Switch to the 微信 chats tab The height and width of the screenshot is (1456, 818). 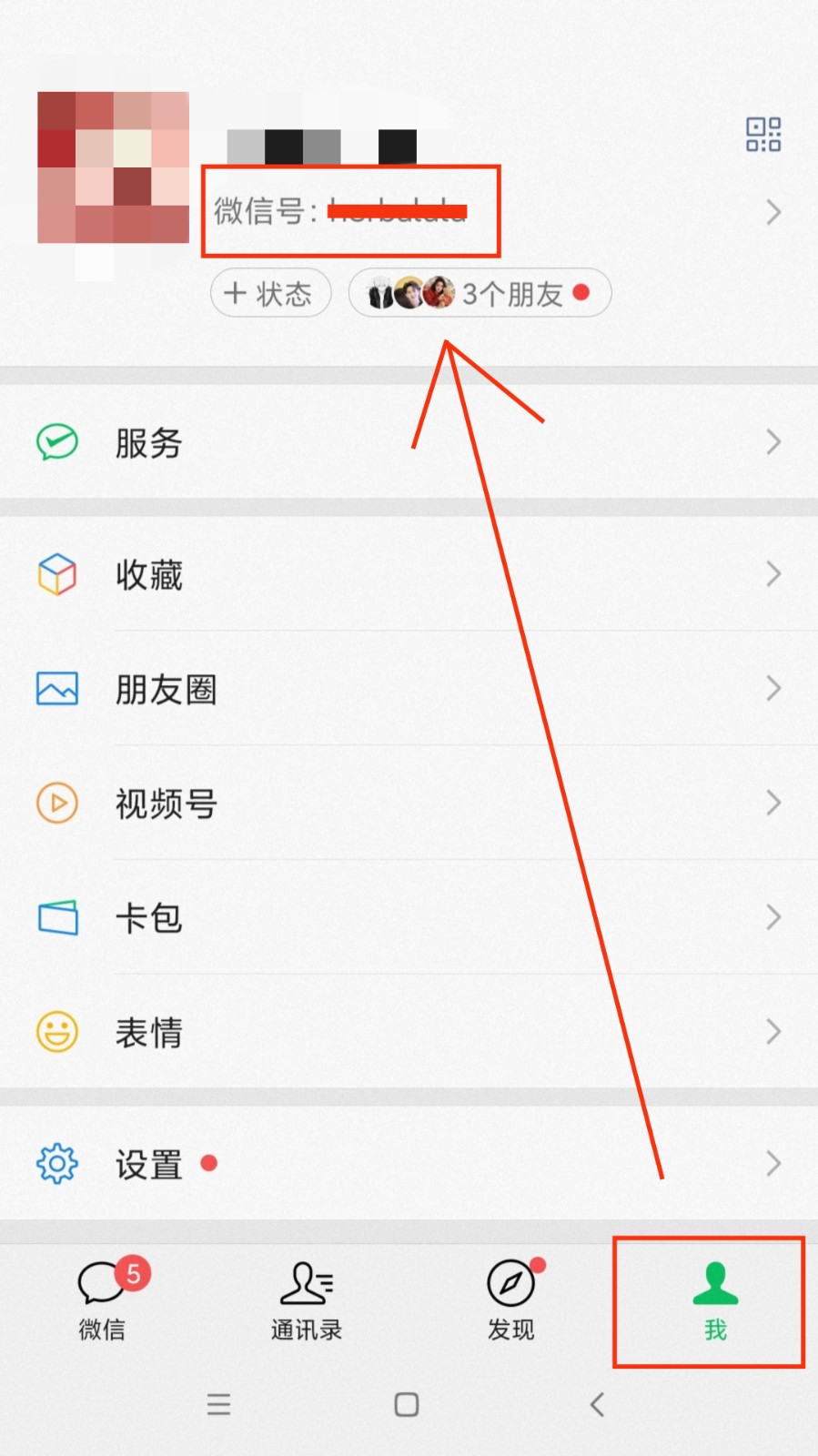(102, 1301)
